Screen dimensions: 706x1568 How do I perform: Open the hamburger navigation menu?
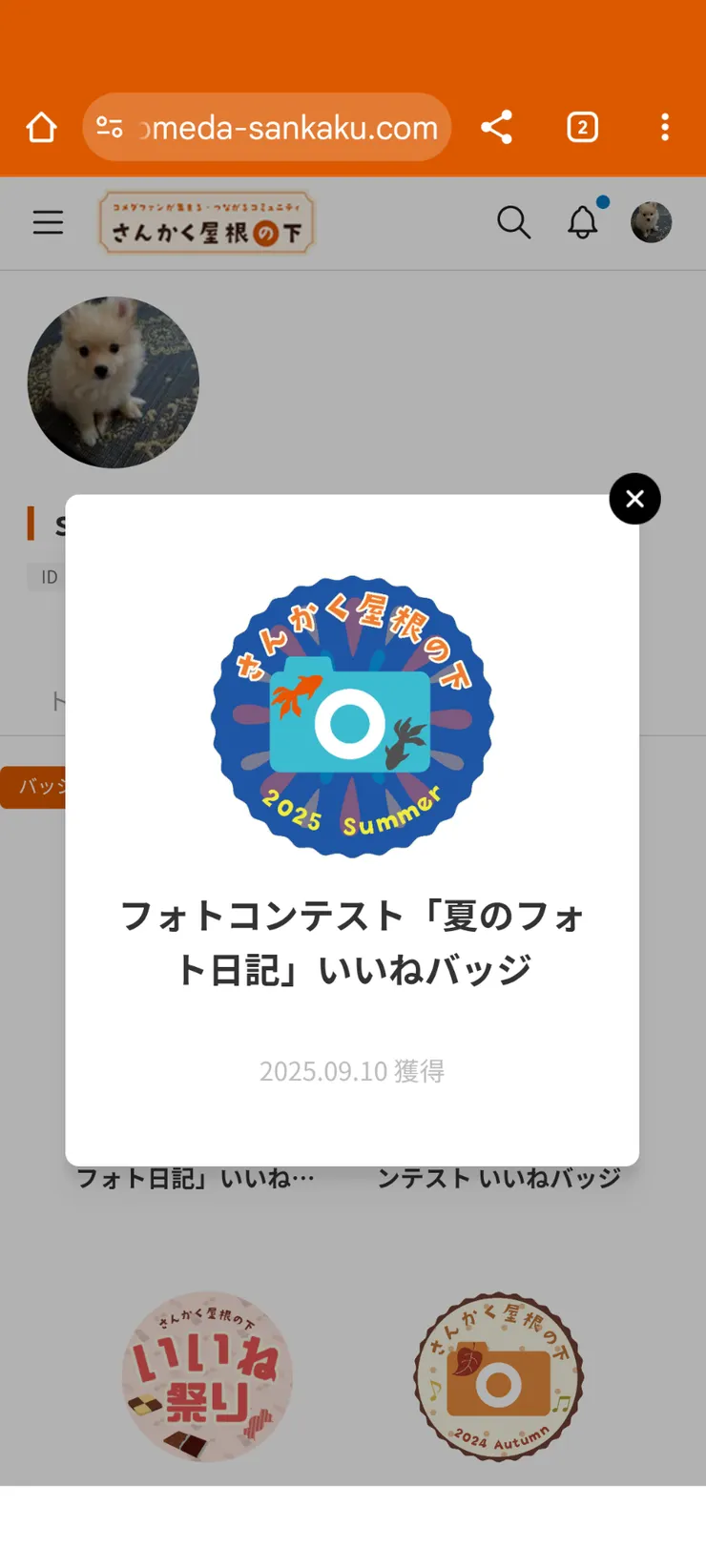point(48,222)
